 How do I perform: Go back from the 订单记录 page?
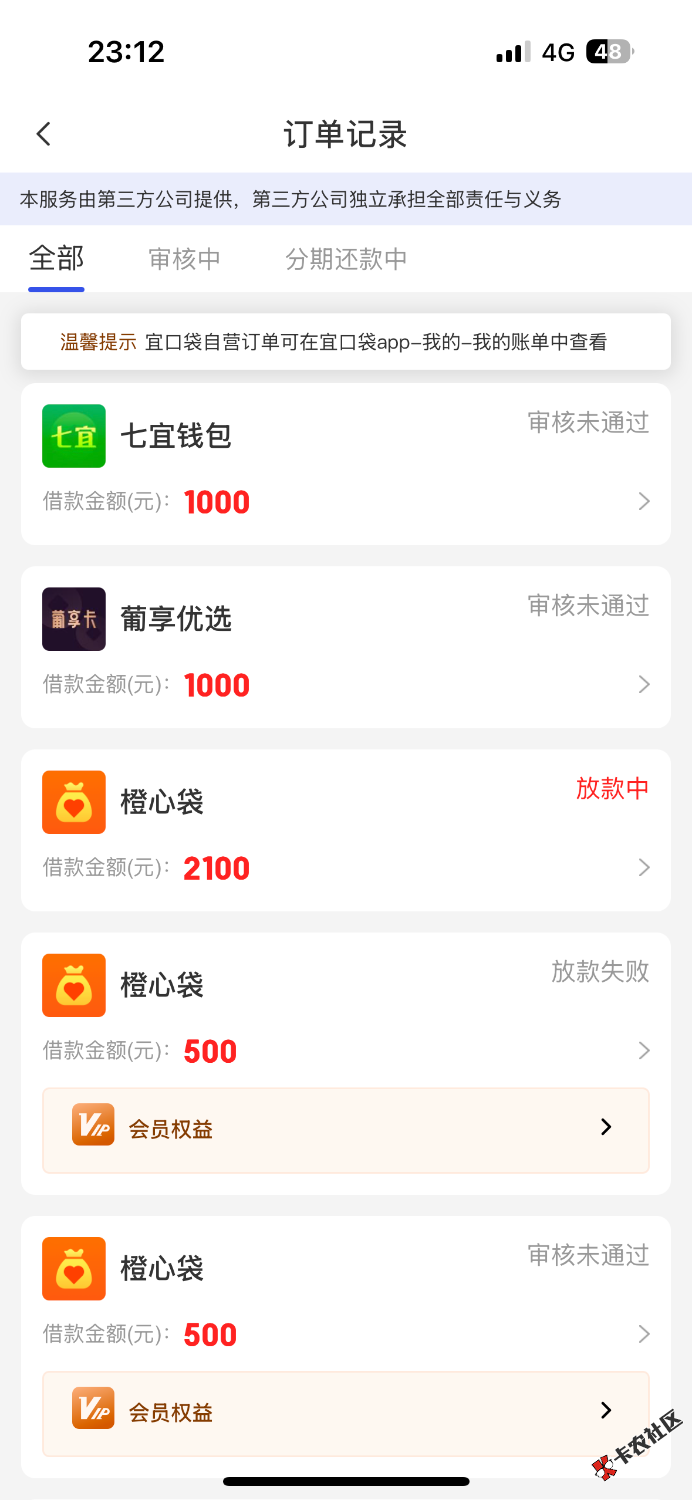tap(43, 135)
